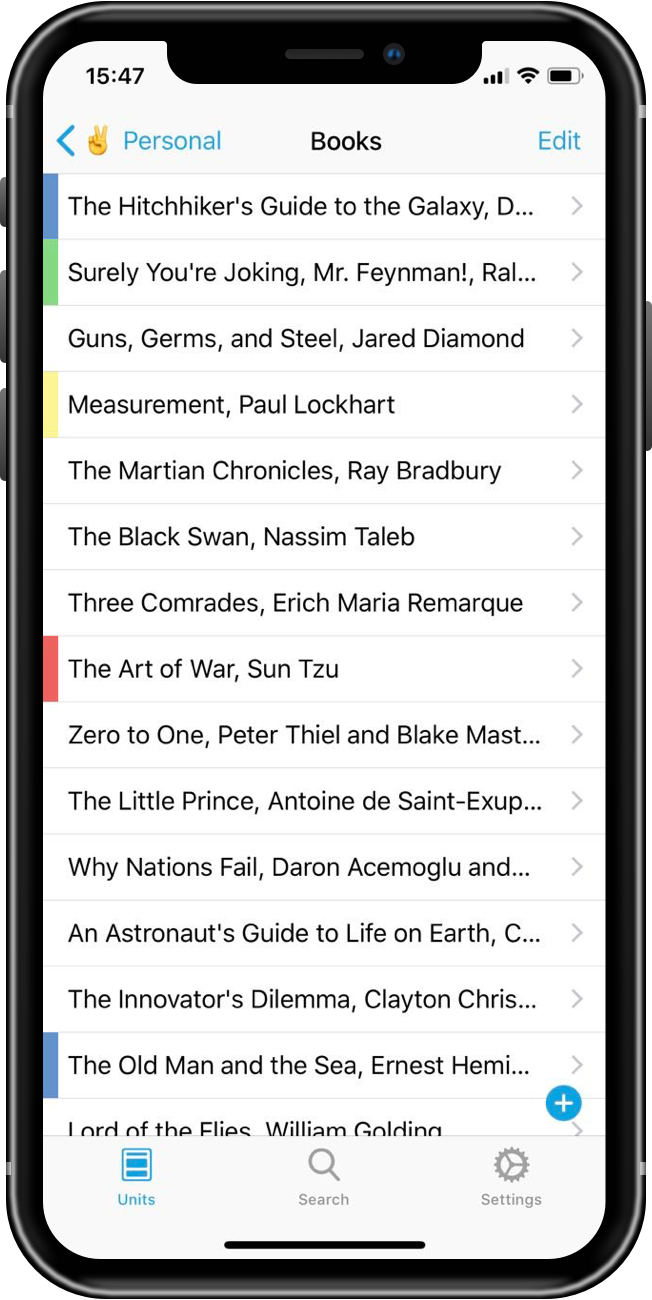The height and width of the screenshot is (1300, 652).
Task: Open The Innovator's Dilemma entry
Action: pos(324,999)
